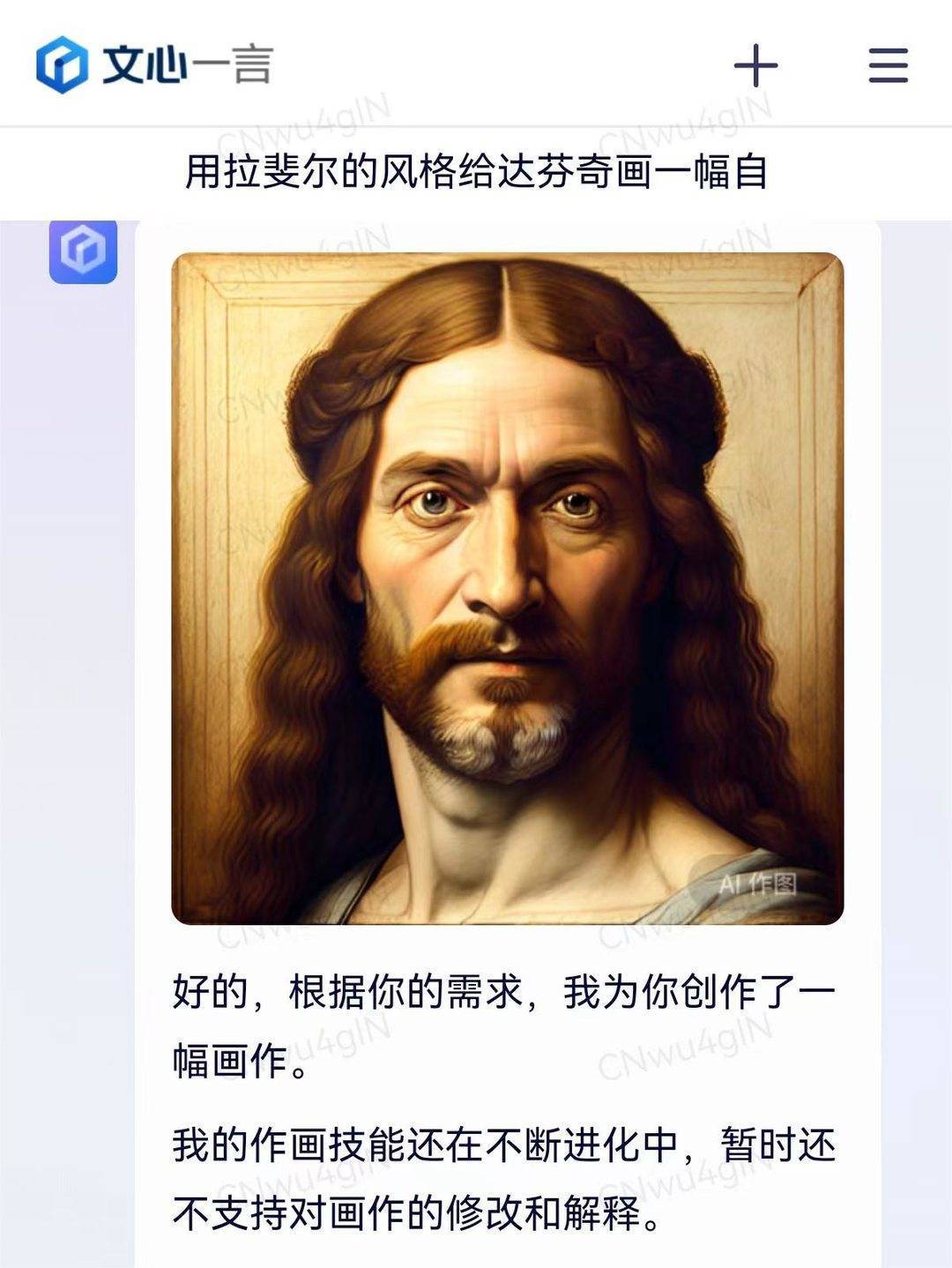The width and height of the screenshot is (952, 1268).
Task: Tap the truncated question 用拉斐尔的风格 to expand
Action: coord(476,173)
